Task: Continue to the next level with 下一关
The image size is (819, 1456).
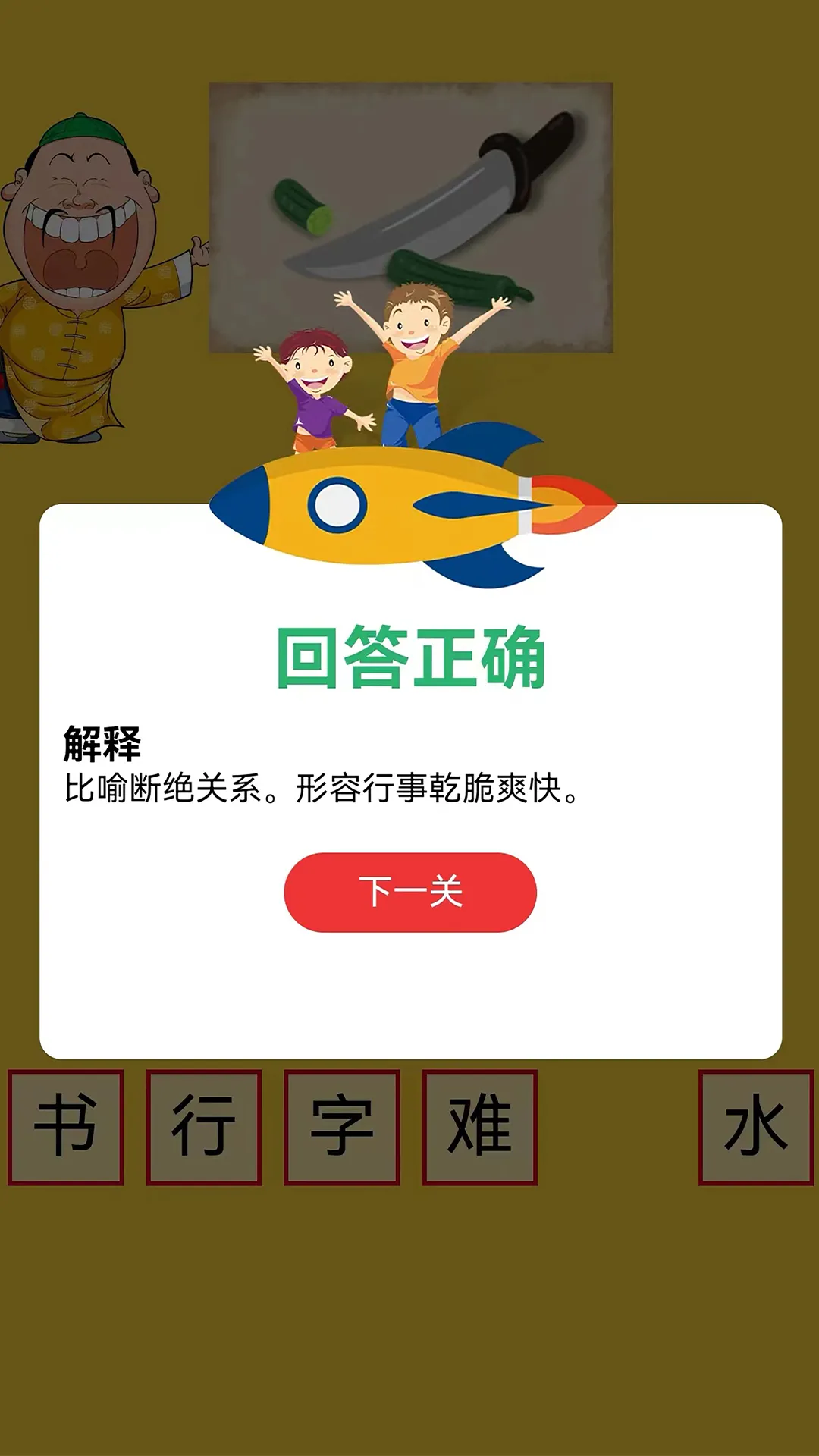Action: point(410,893)
